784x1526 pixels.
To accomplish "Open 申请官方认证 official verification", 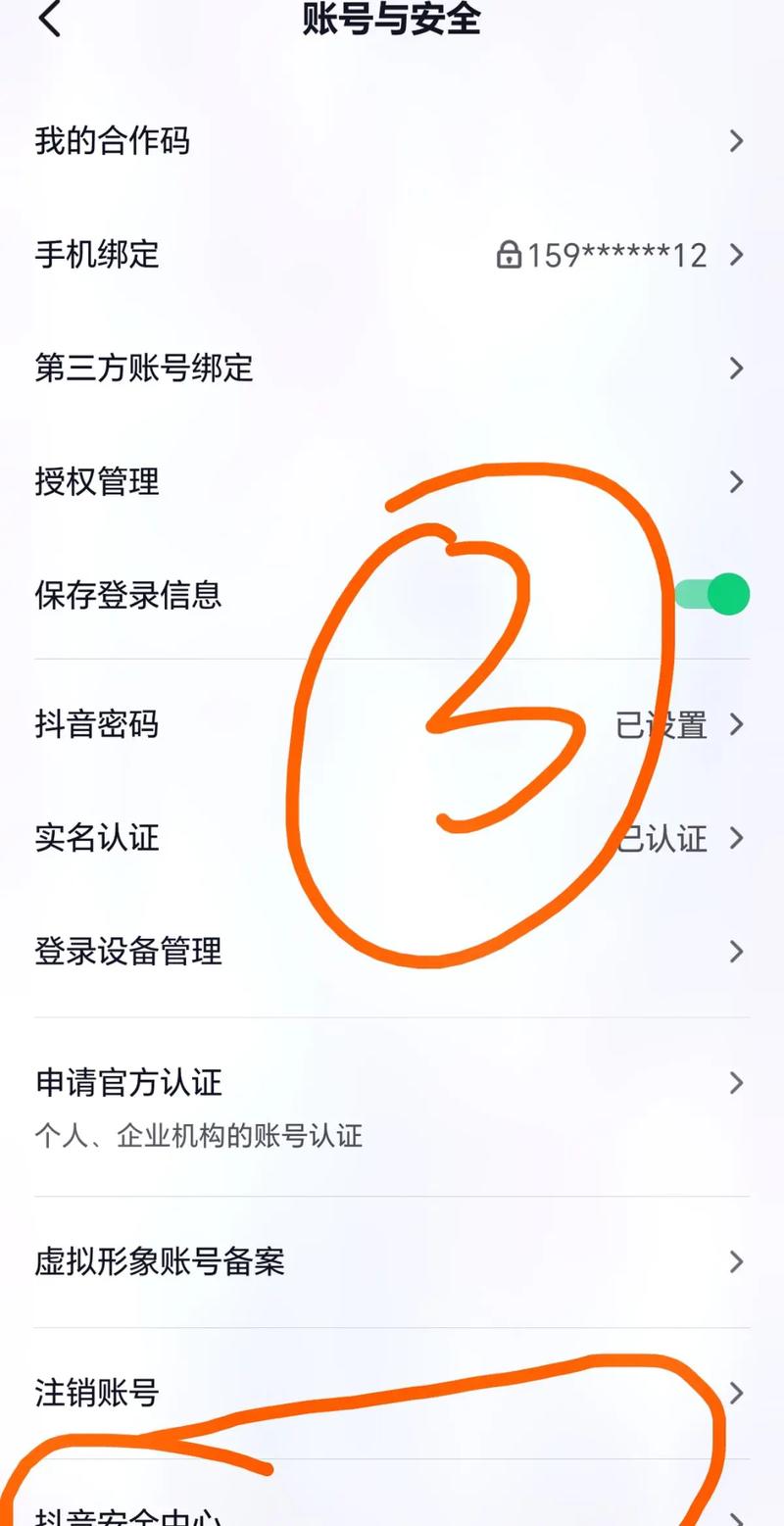I will [x=127, y=1084].
